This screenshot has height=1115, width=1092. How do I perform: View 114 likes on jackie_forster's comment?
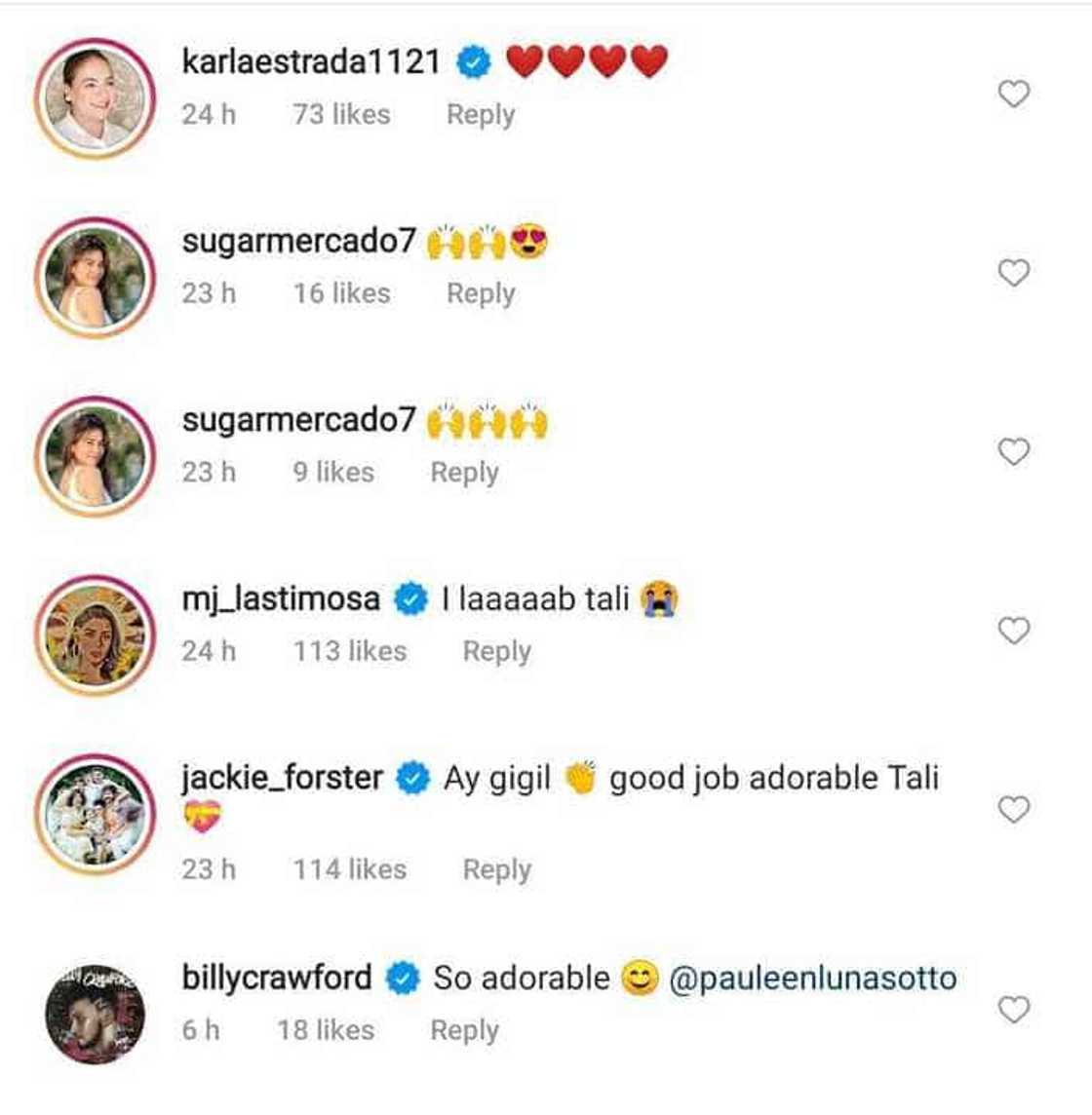tap(349, 869)
